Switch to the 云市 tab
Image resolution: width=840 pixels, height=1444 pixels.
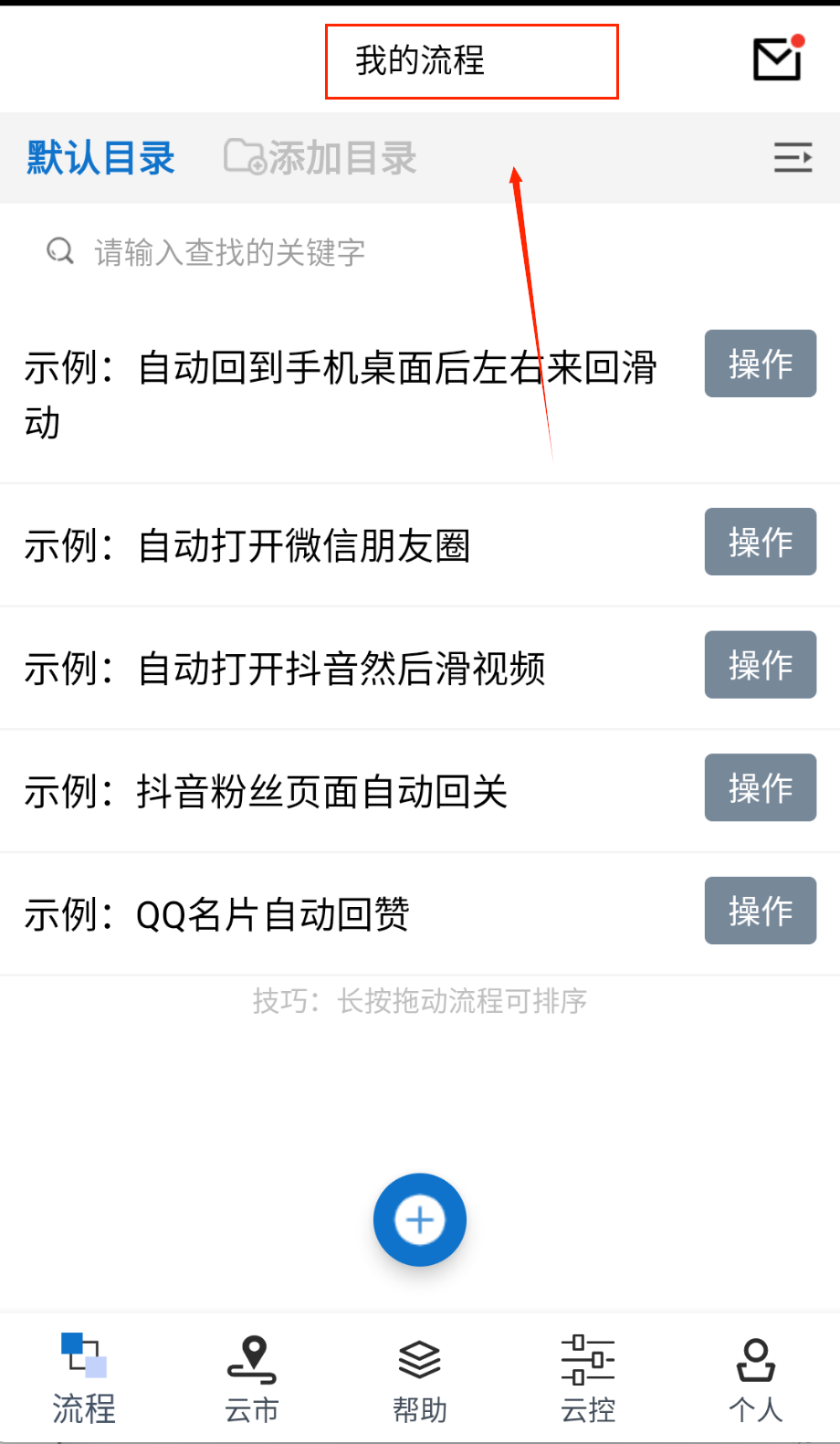tap(252, 1378)
